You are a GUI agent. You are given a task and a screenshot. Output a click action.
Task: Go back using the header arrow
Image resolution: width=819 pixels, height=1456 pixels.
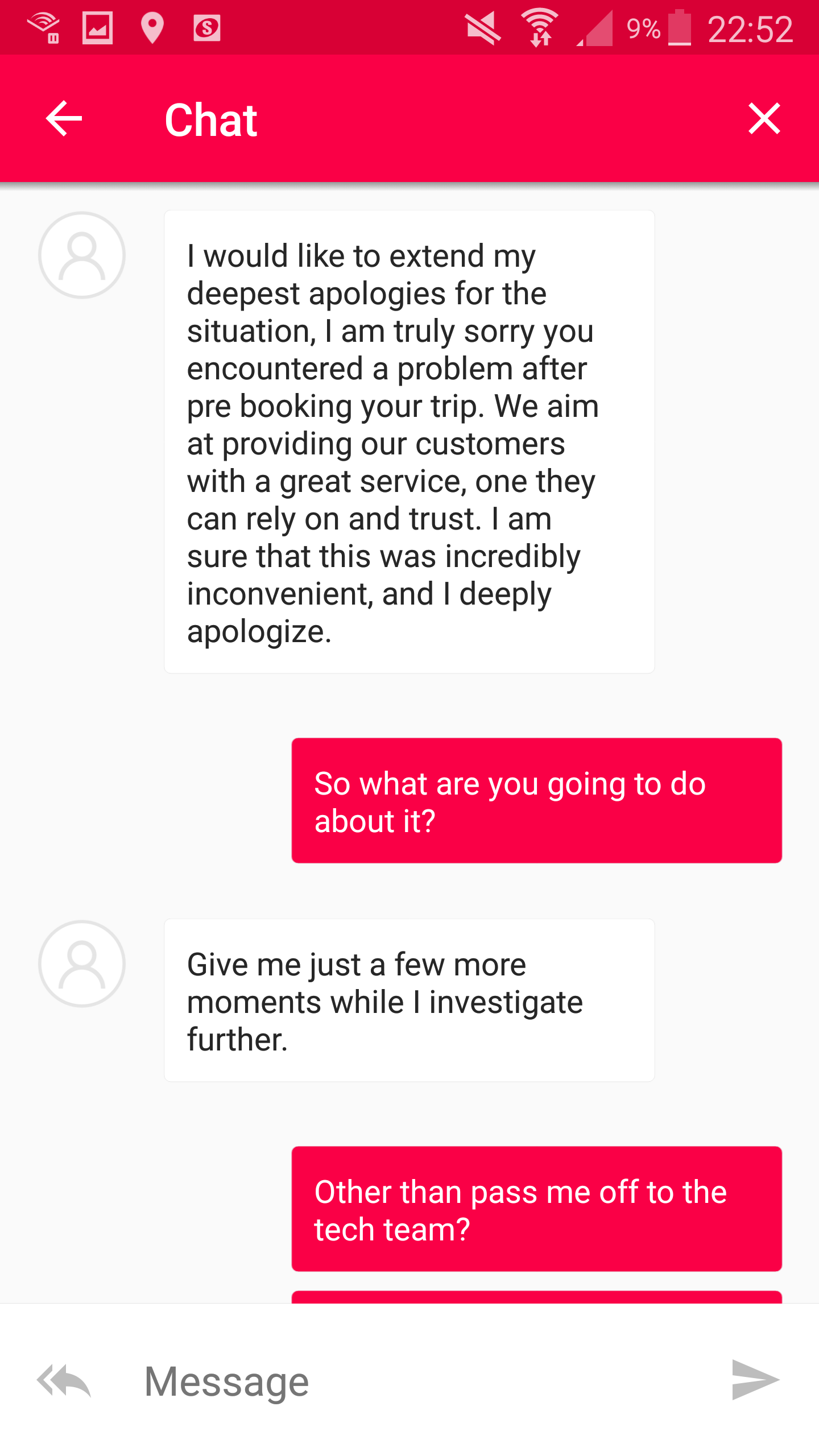click(x=64, y=119)
